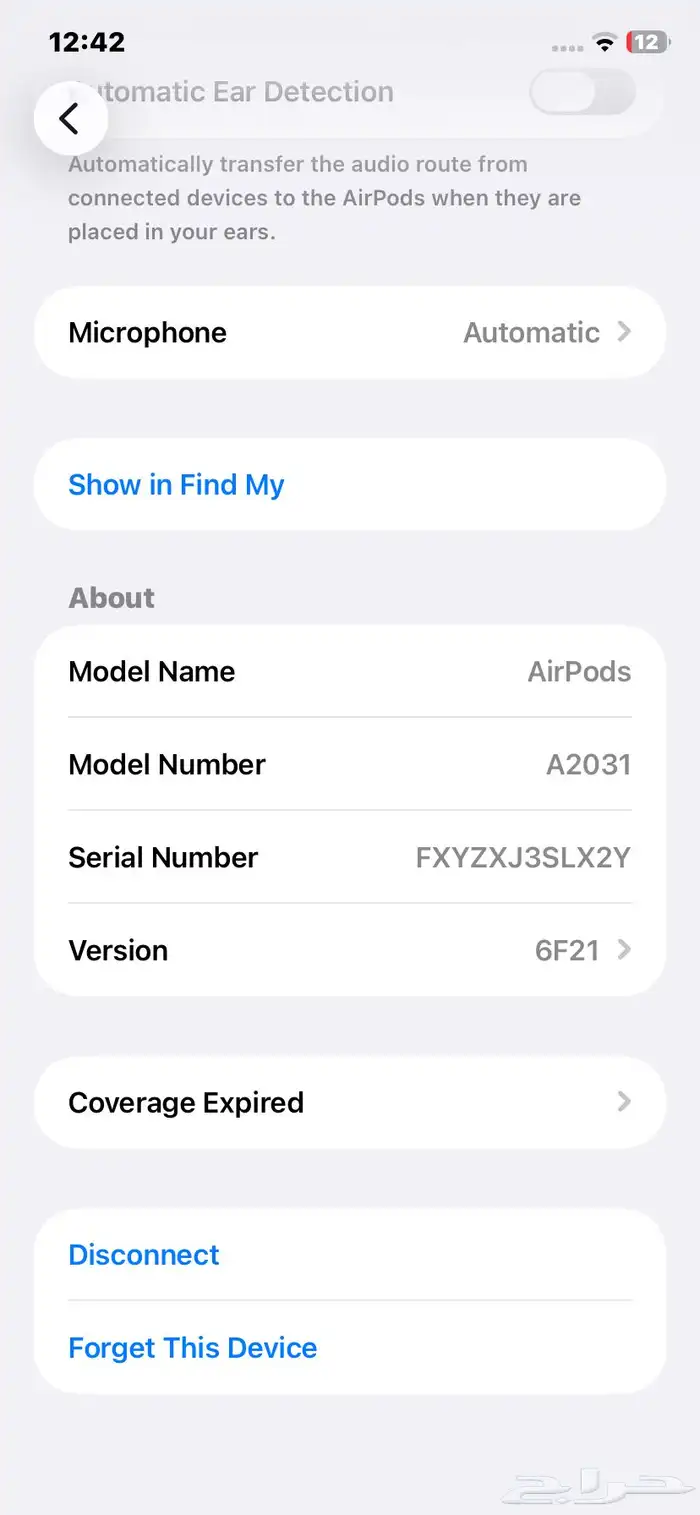700x1515 pixels.
Task: Disconnect the AirPods
Action: click(144, 1255)
